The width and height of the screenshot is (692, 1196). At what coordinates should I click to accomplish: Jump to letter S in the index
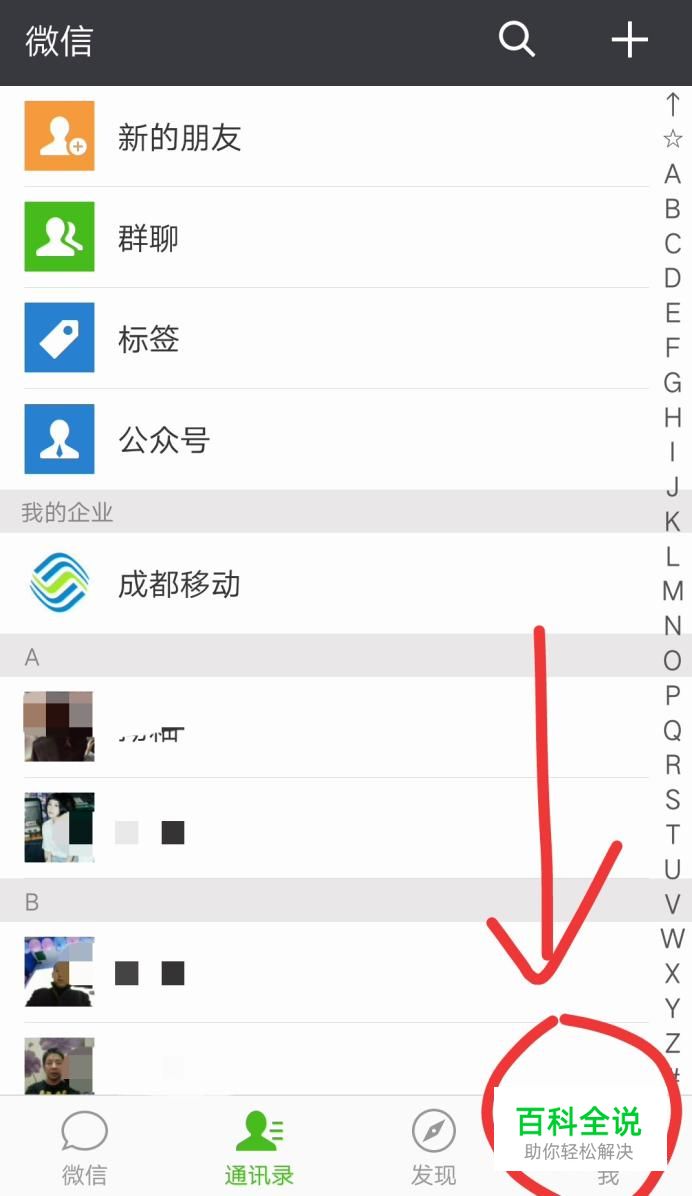pos(672,800)
